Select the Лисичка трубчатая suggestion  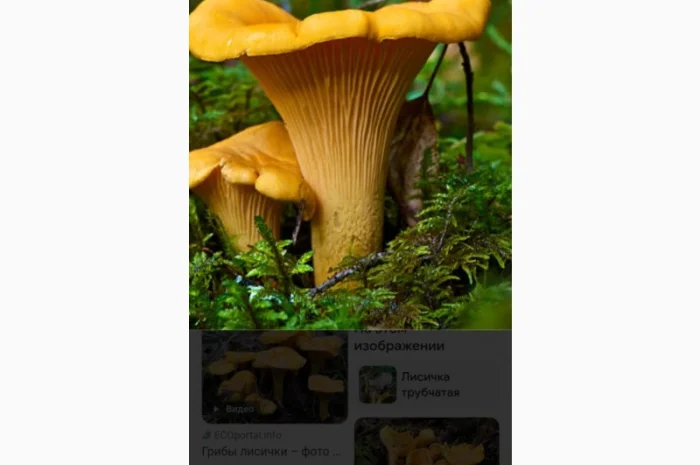coord(429,385)
